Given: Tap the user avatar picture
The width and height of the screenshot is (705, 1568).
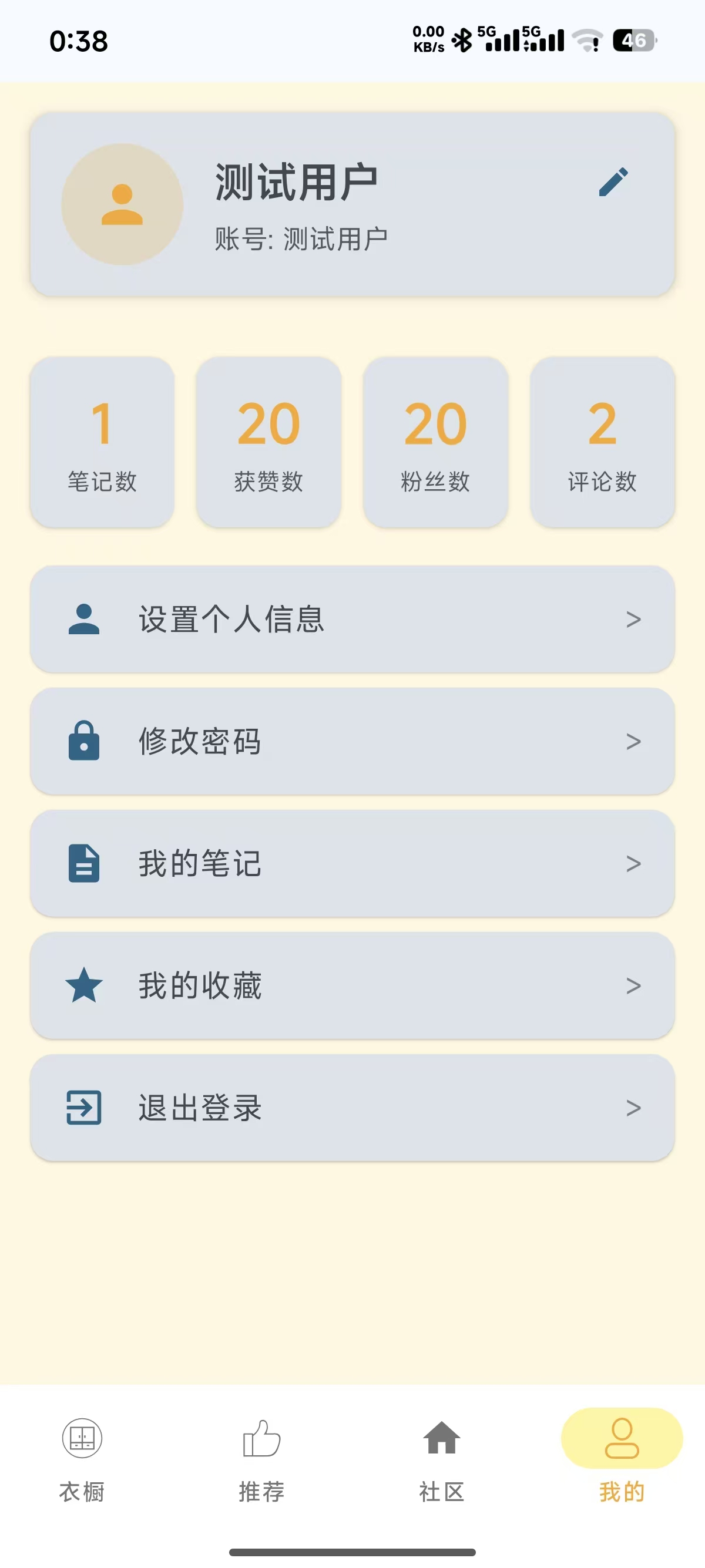Looking at the screenshot, I should point(122,204).
